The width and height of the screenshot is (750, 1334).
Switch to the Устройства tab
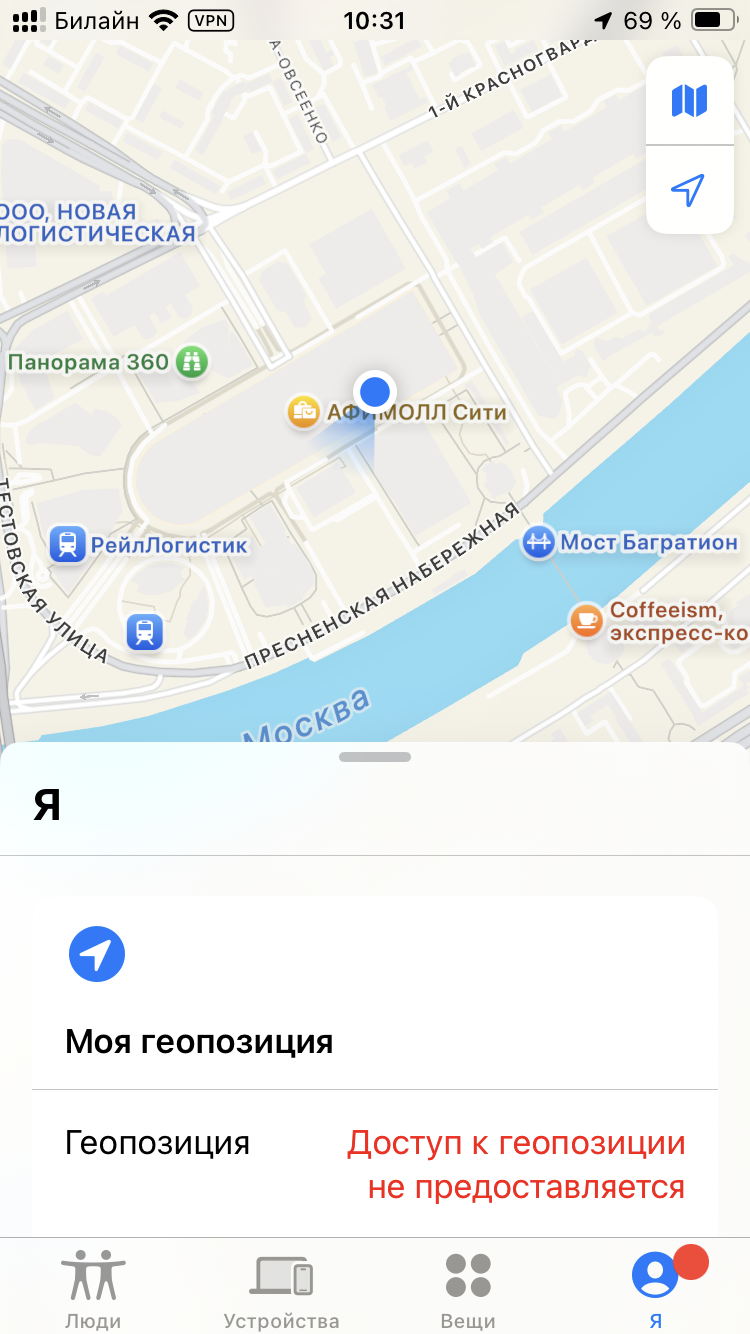[281, 1288]
